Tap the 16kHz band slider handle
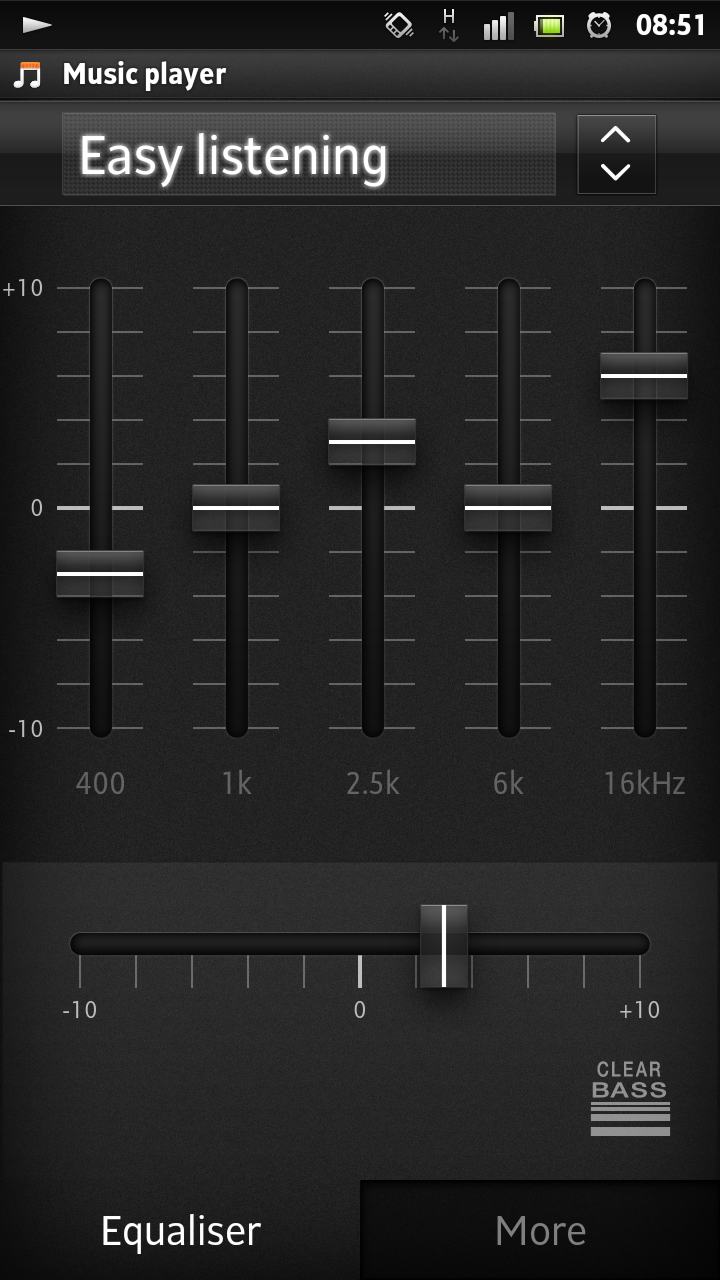The image size is (720, 1280). [x=644, y=376]
